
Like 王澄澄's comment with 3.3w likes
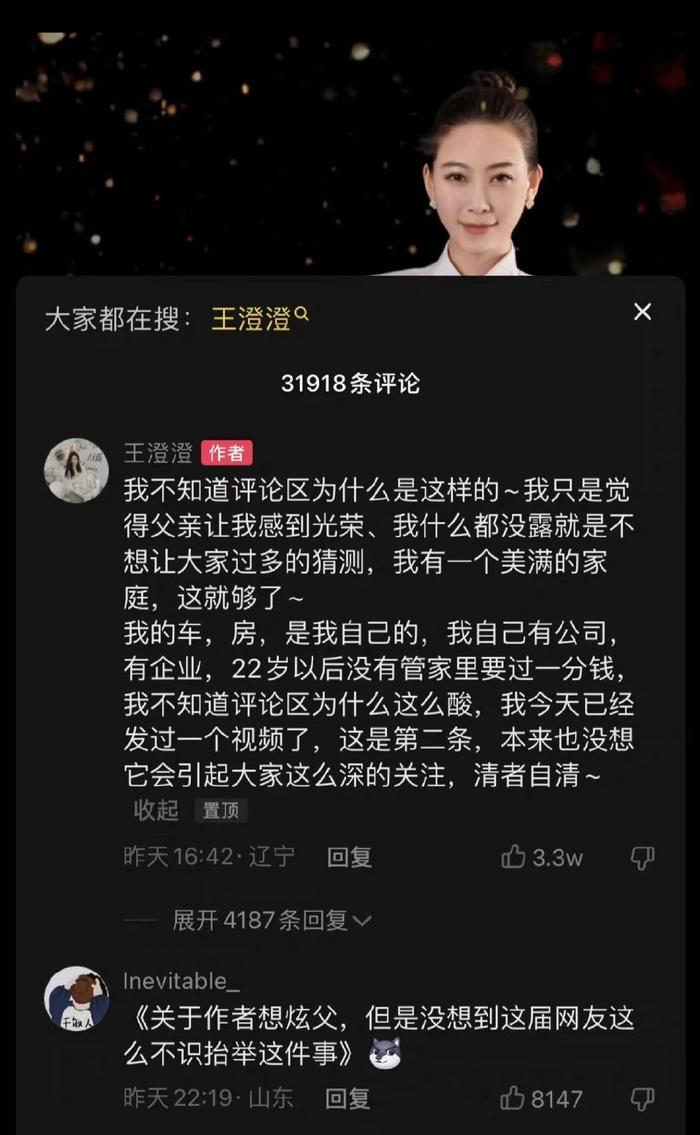point(514,857)
